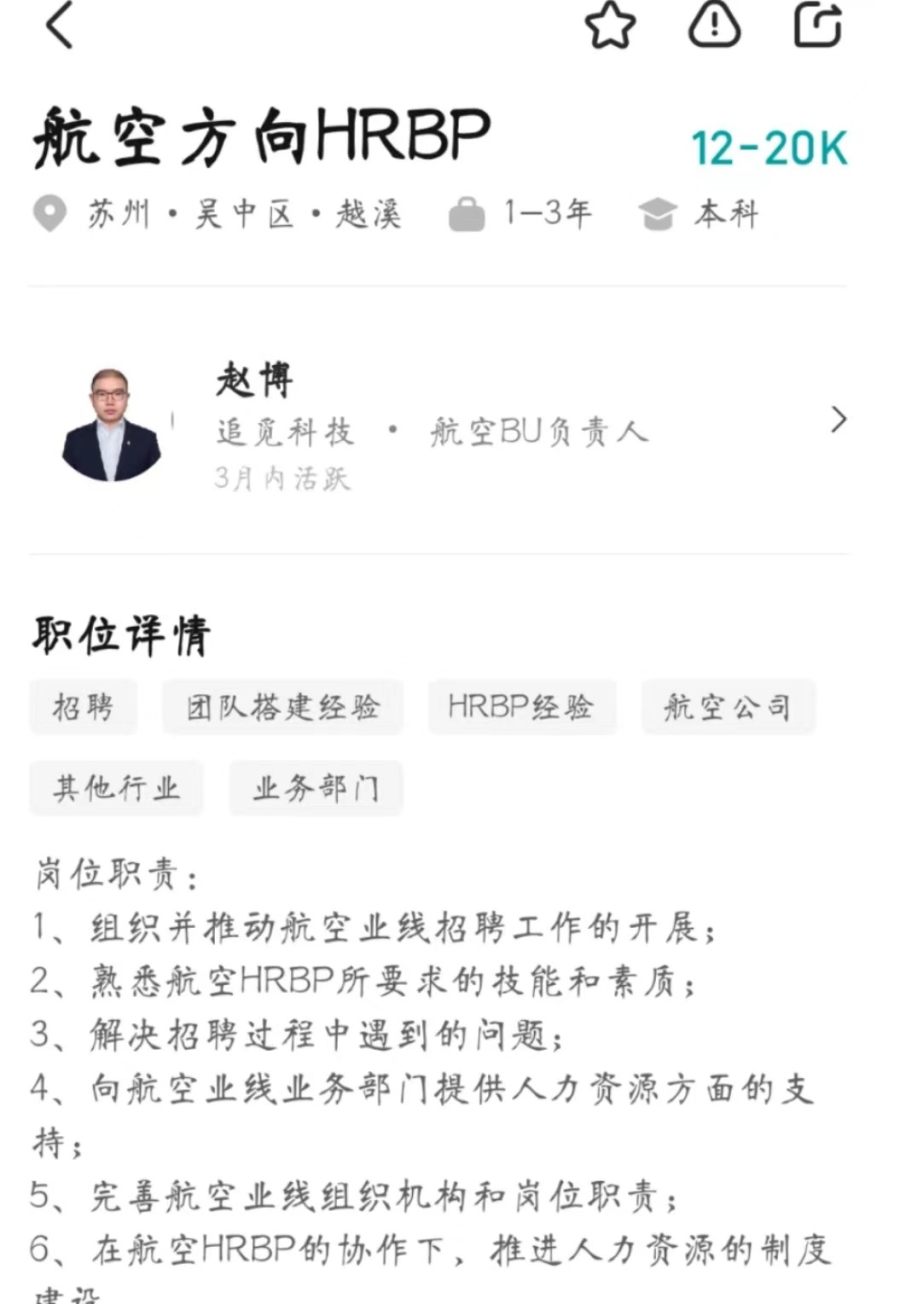Tap the 其他行业 tag
This screenshot has height=1304, width=900.
click(x=116, y=788)
